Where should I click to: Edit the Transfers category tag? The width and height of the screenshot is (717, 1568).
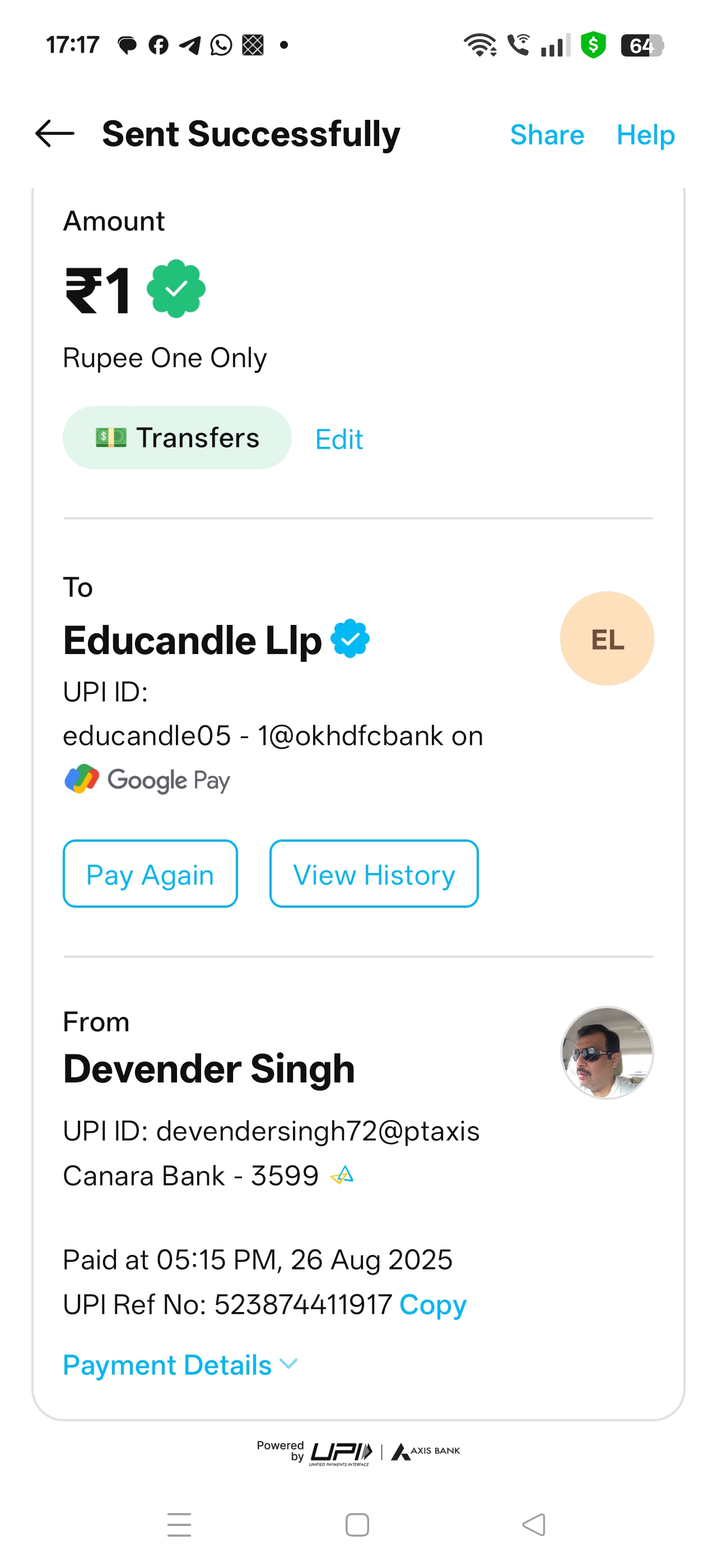(338, 439)
